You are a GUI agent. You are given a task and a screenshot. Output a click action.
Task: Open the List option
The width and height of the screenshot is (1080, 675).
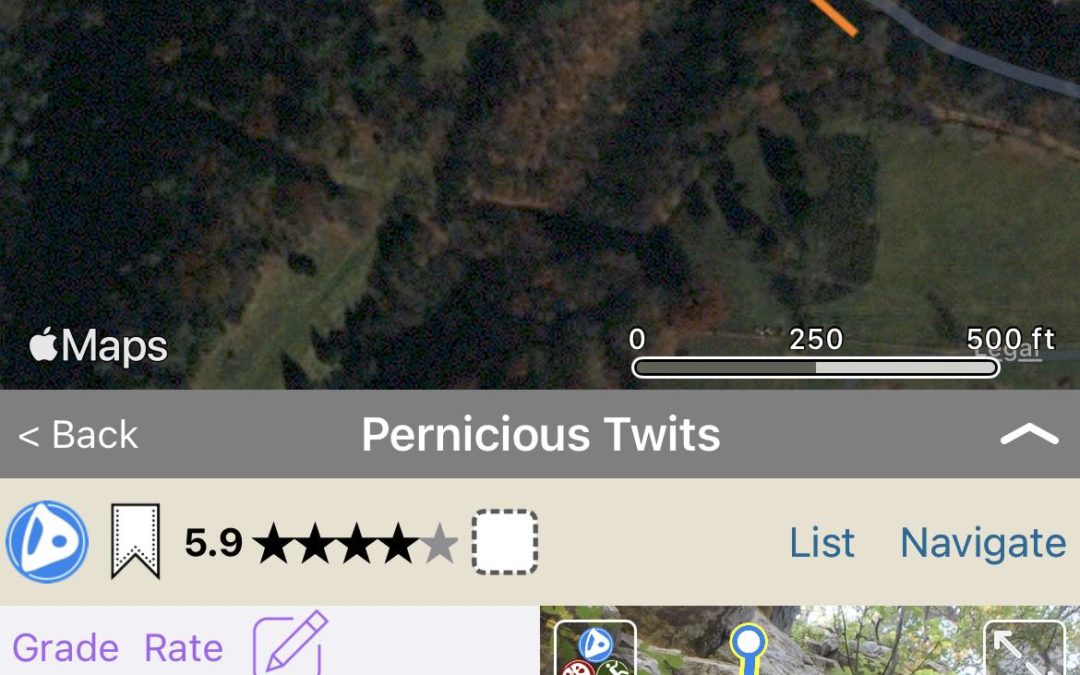click(821, 543)
